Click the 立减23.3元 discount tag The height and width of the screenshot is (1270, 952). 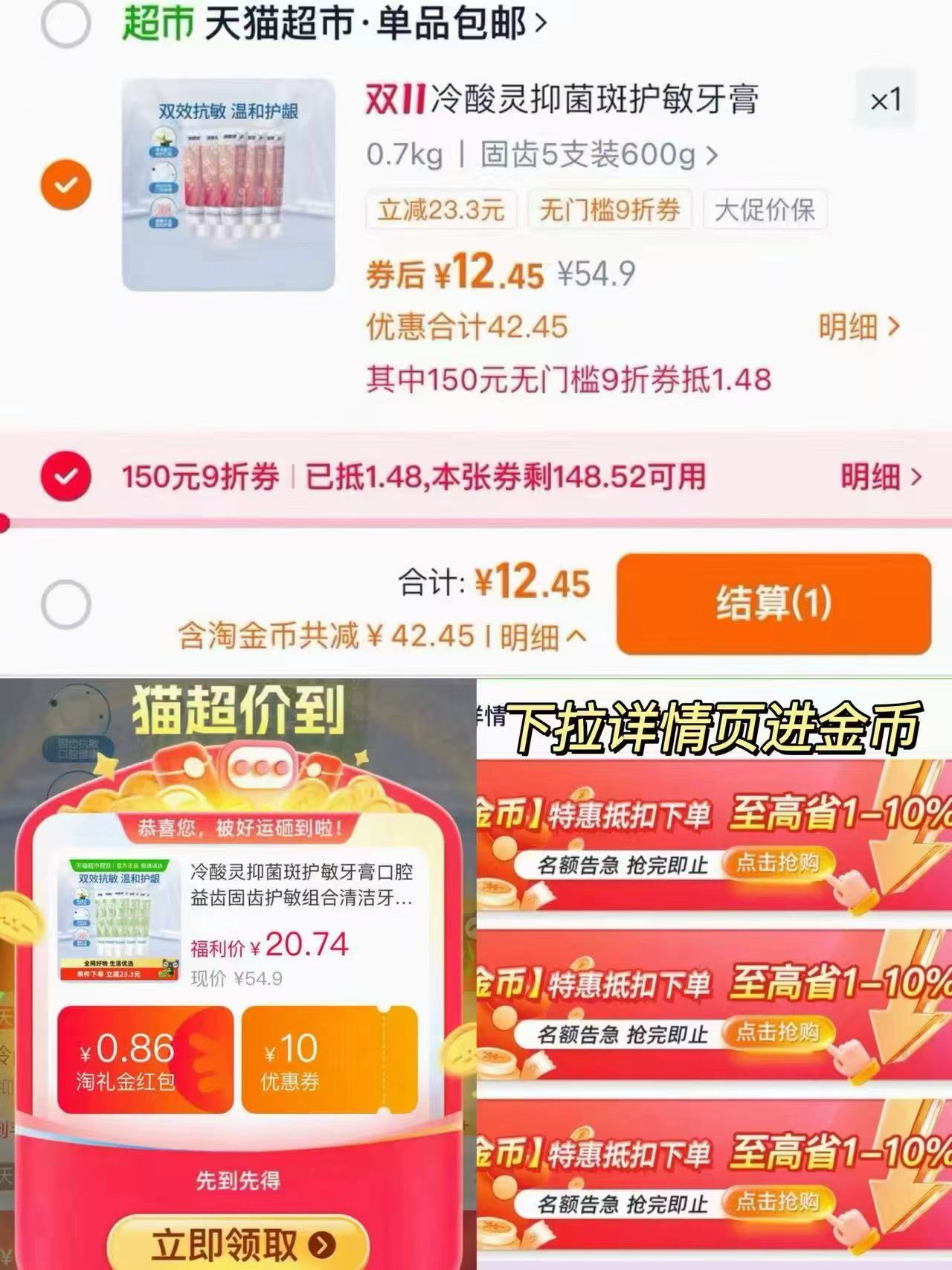coord(439,211)
